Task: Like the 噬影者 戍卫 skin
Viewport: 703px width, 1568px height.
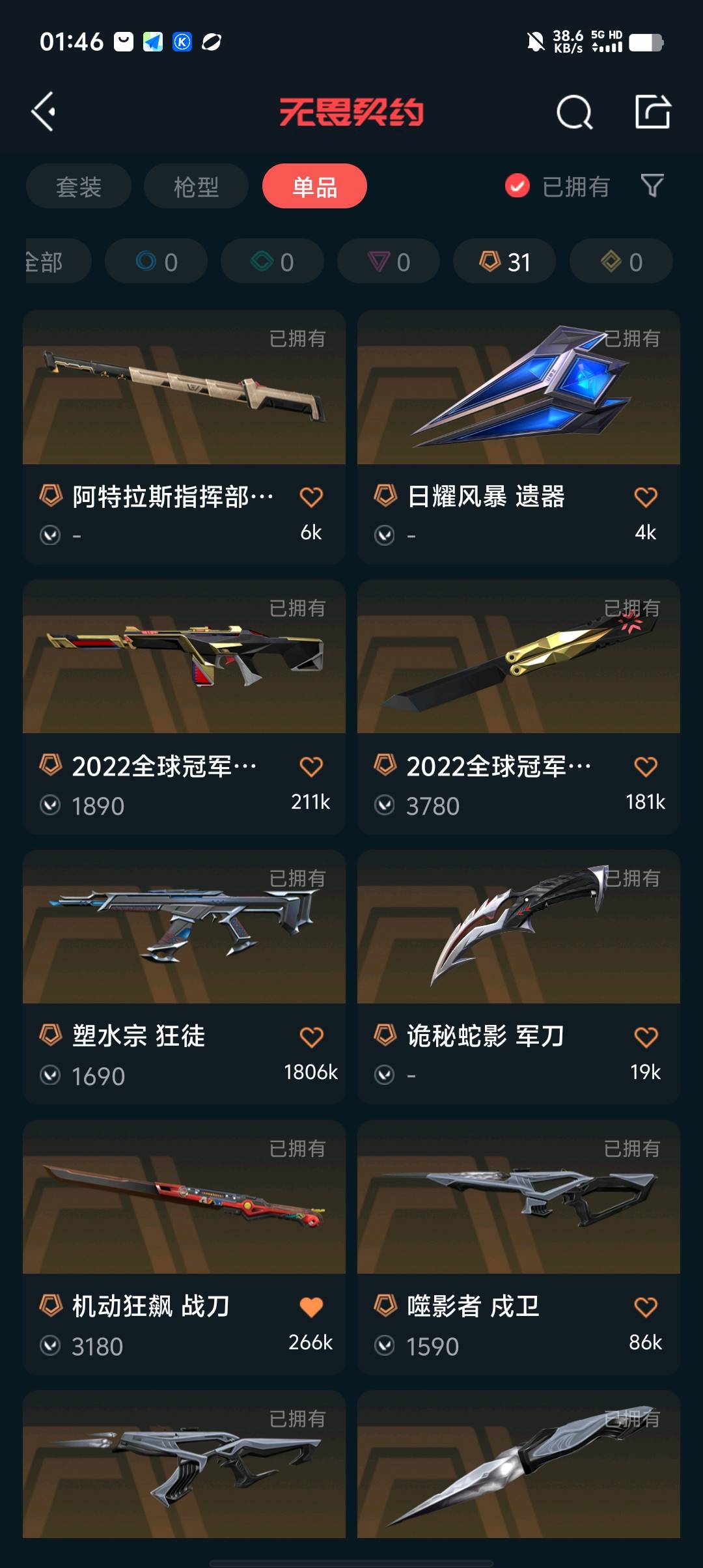Action: (646, 1307)
